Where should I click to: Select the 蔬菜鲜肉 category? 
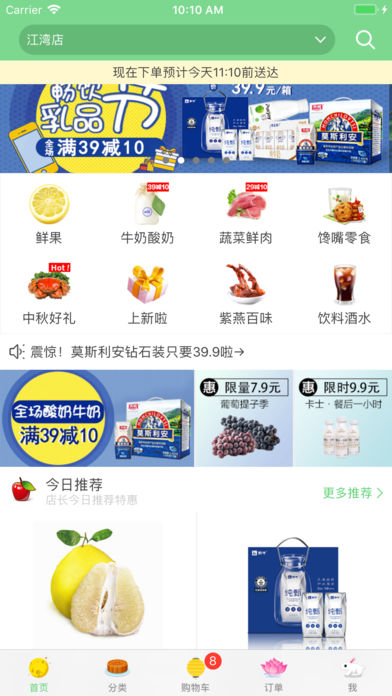tap(245, 214)
